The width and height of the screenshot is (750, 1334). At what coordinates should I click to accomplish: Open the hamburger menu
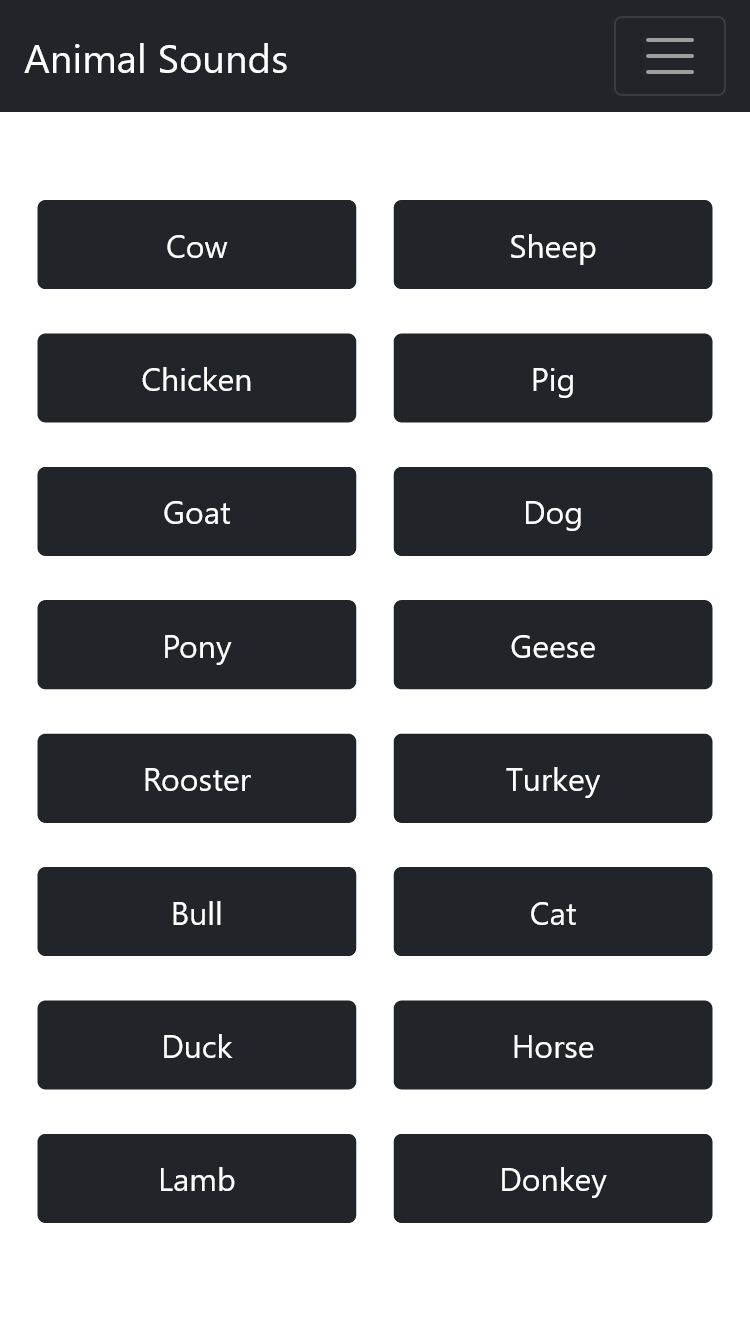(670, 56)
